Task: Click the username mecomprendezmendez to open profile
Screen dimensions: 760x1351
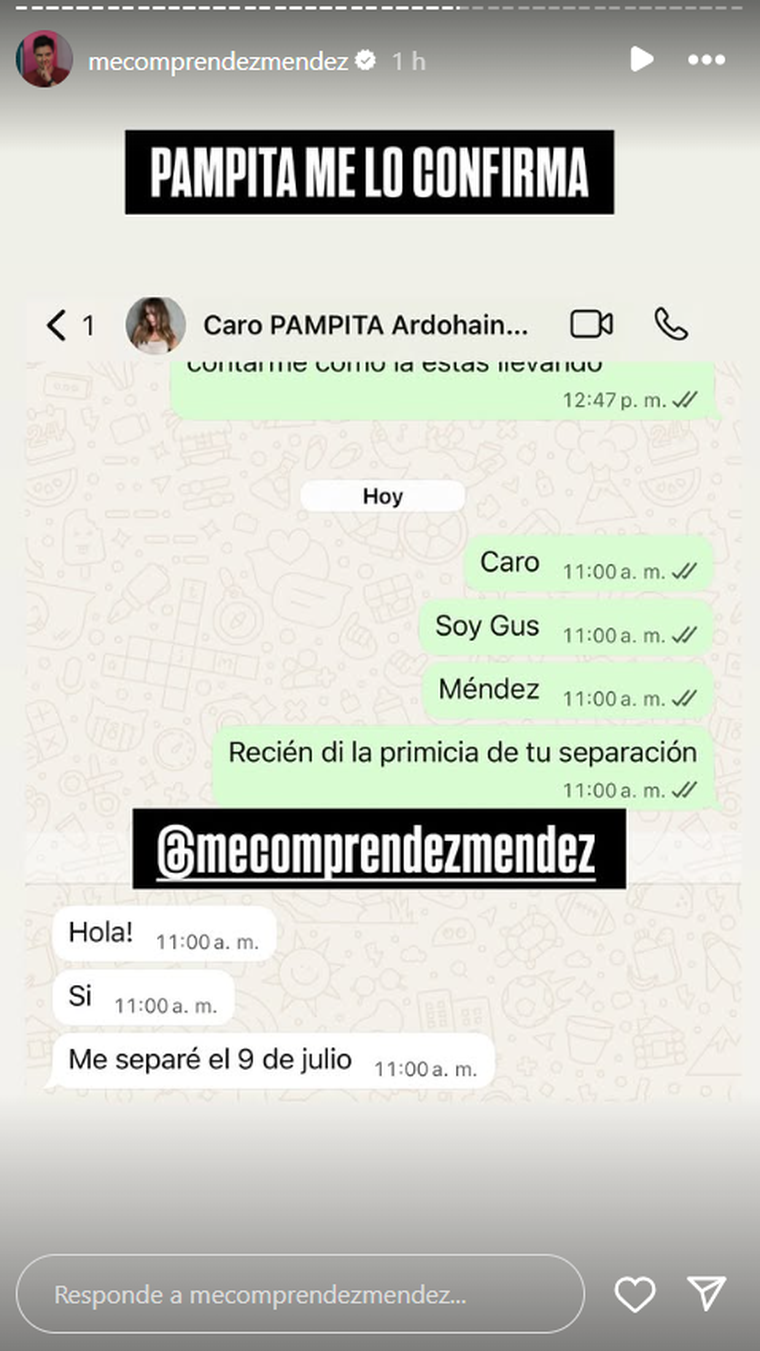Action: 218,60
